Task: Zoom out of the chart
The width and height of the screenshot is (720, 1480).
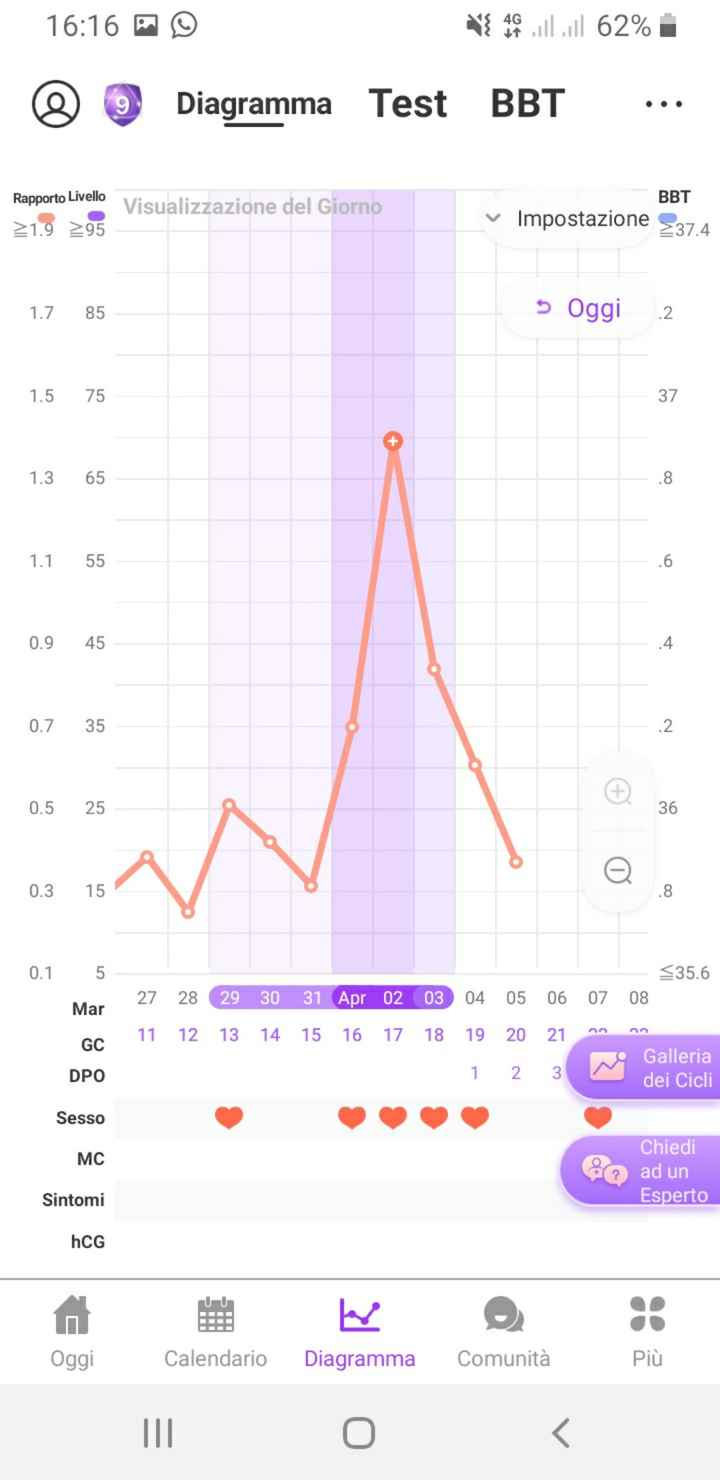Action: (618, 871)
